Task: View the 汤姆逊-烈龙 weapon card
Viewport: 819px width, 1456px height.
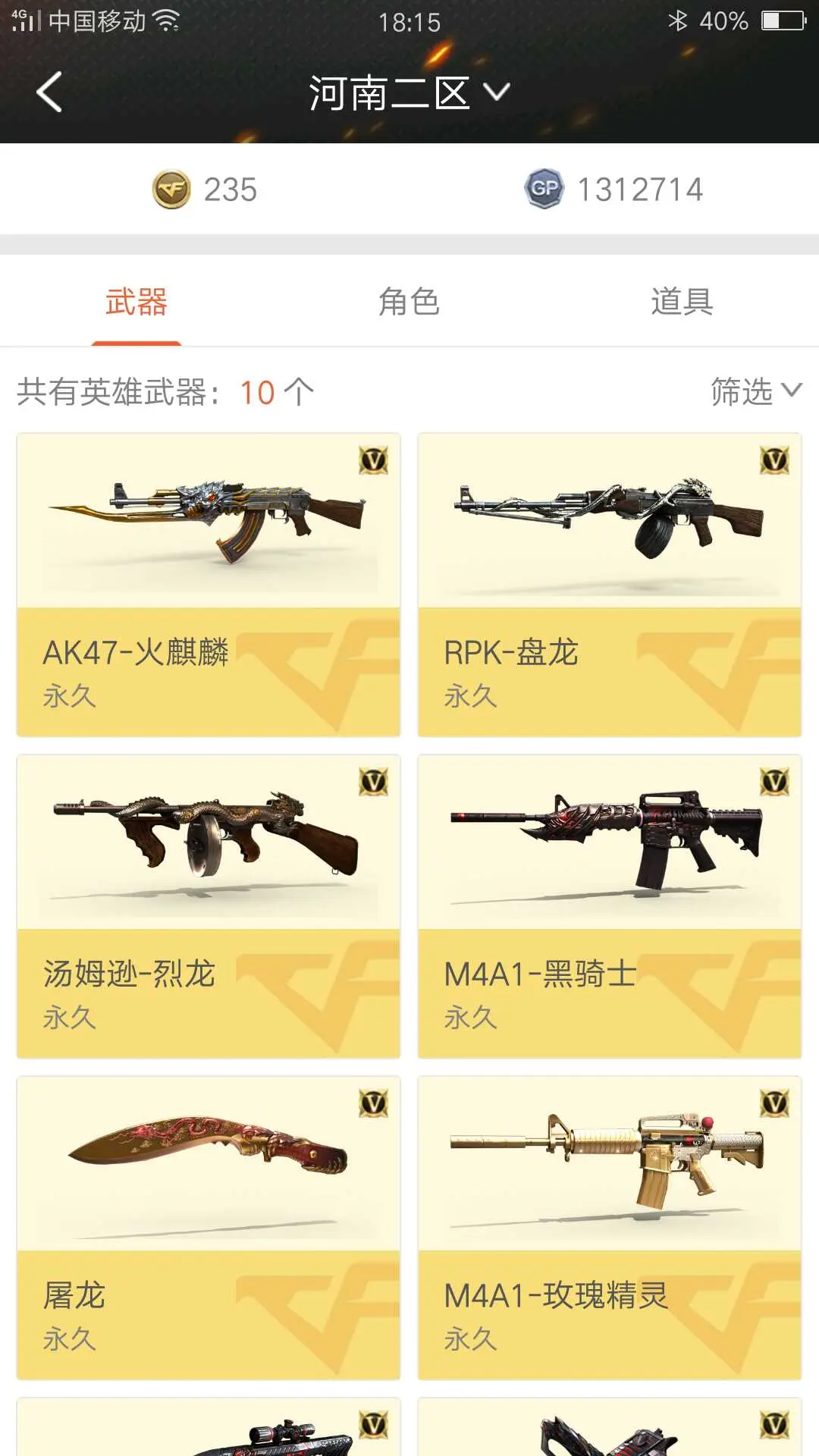Action: (209, 905)
